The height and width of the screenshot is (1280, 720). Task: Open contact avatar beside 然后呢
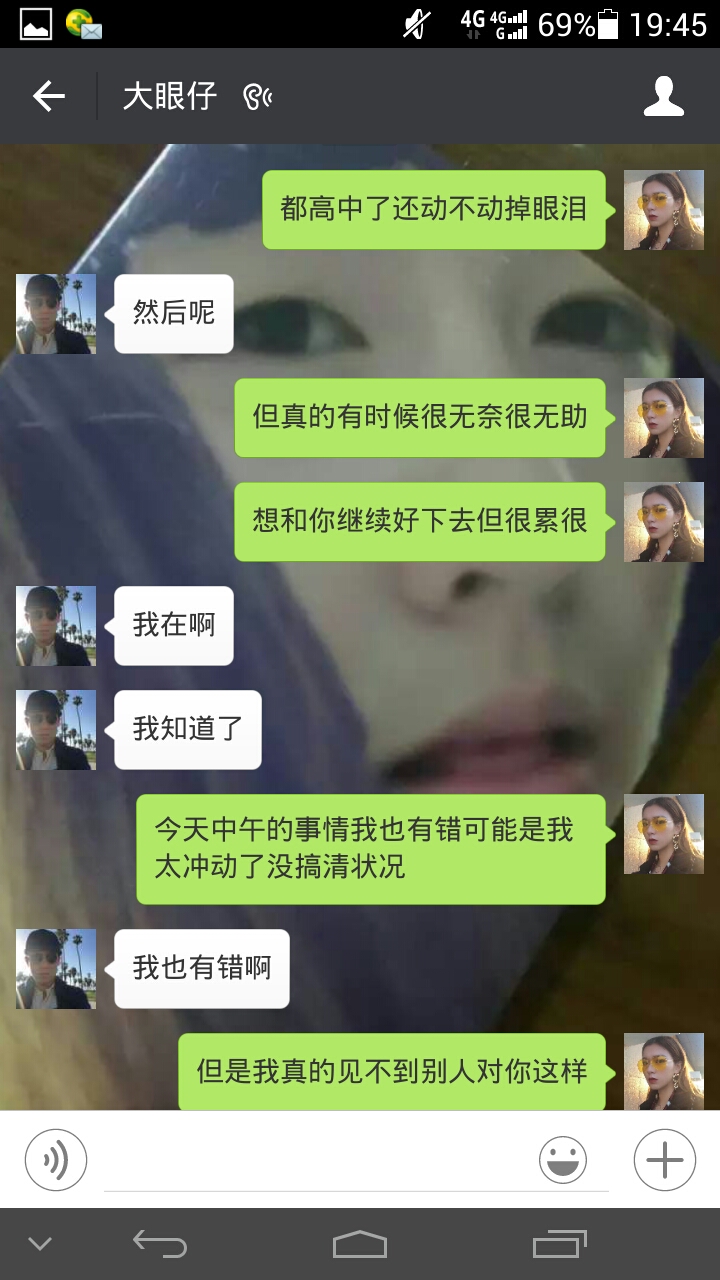[56, 314]
